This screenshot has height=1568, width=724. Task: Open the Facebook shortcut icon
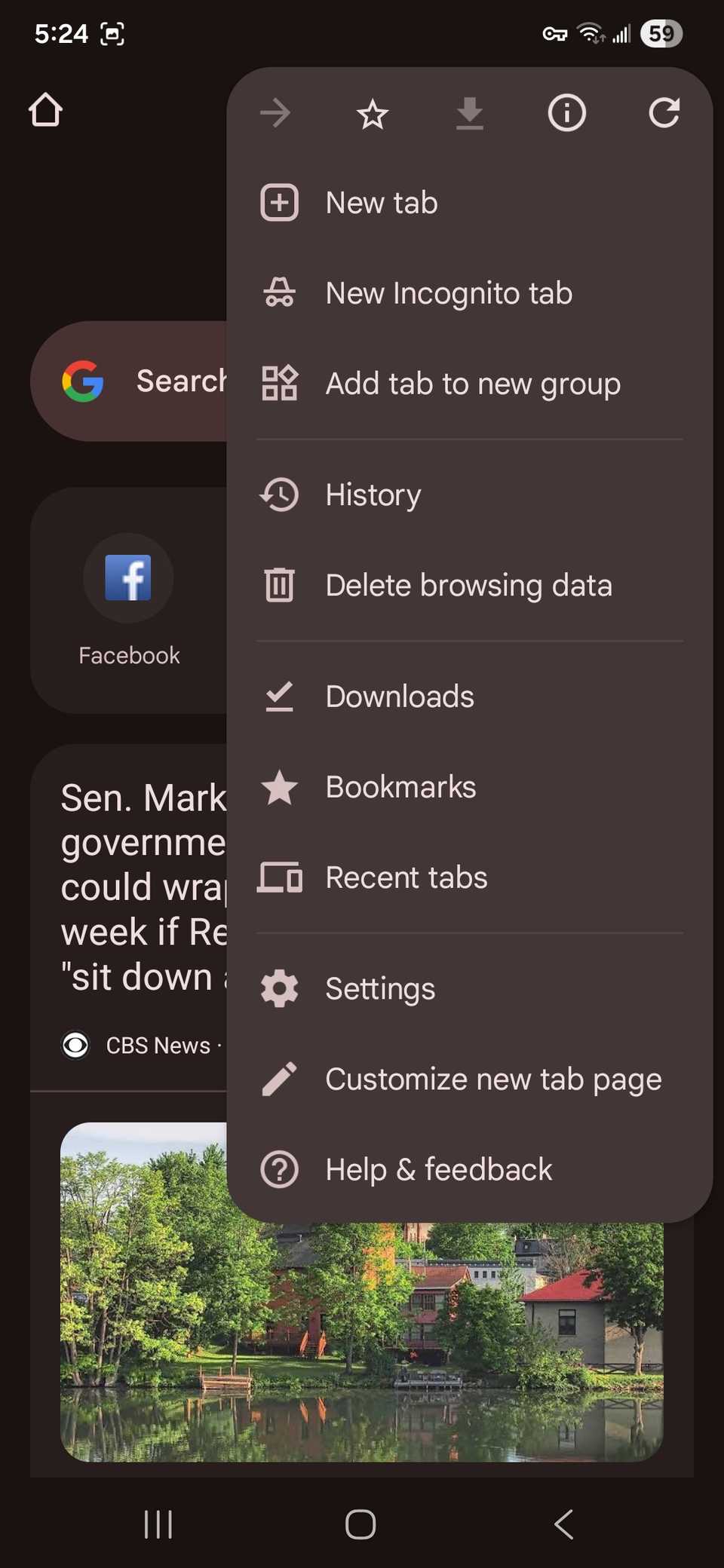(128, 578)
